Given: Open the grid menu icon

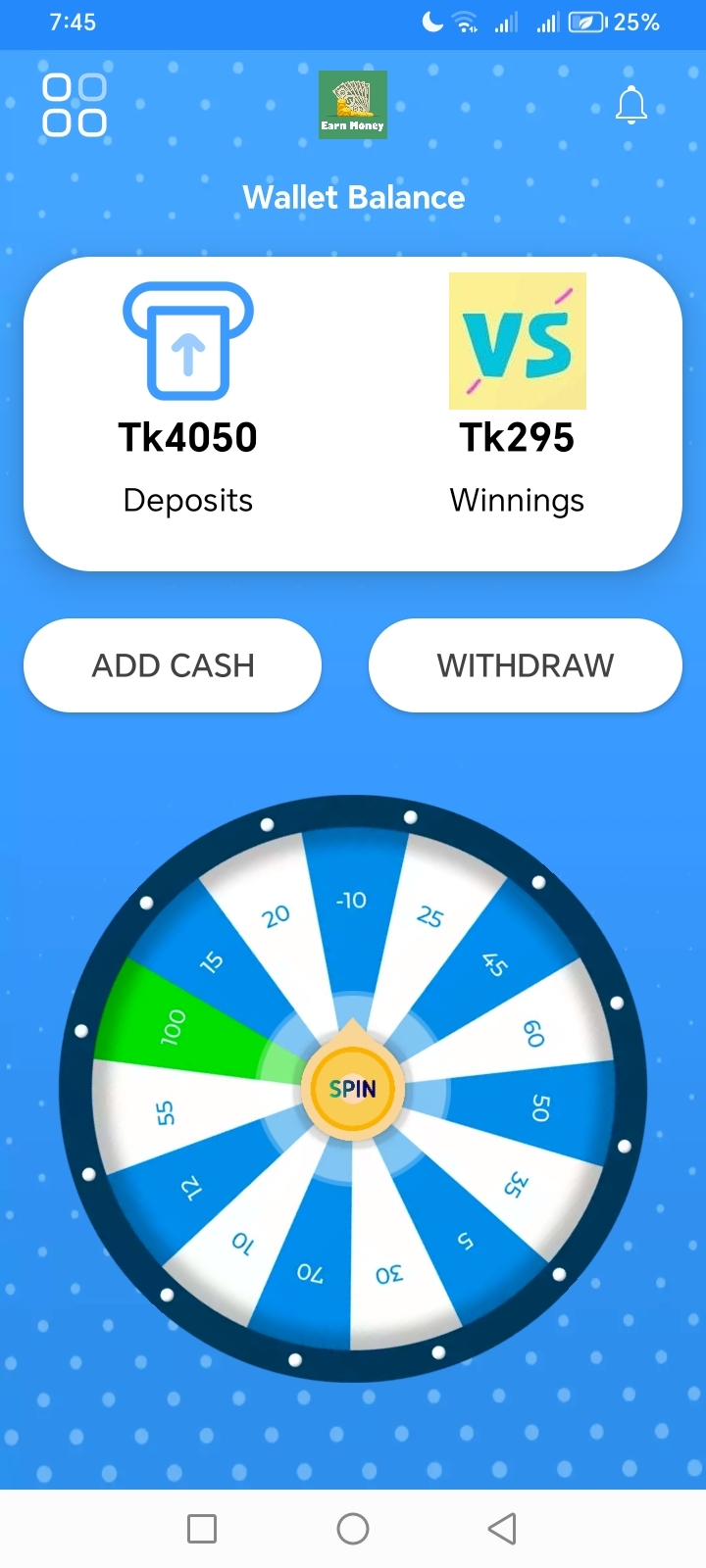Looking at the screenshot, I should click(x=75, y=105).
